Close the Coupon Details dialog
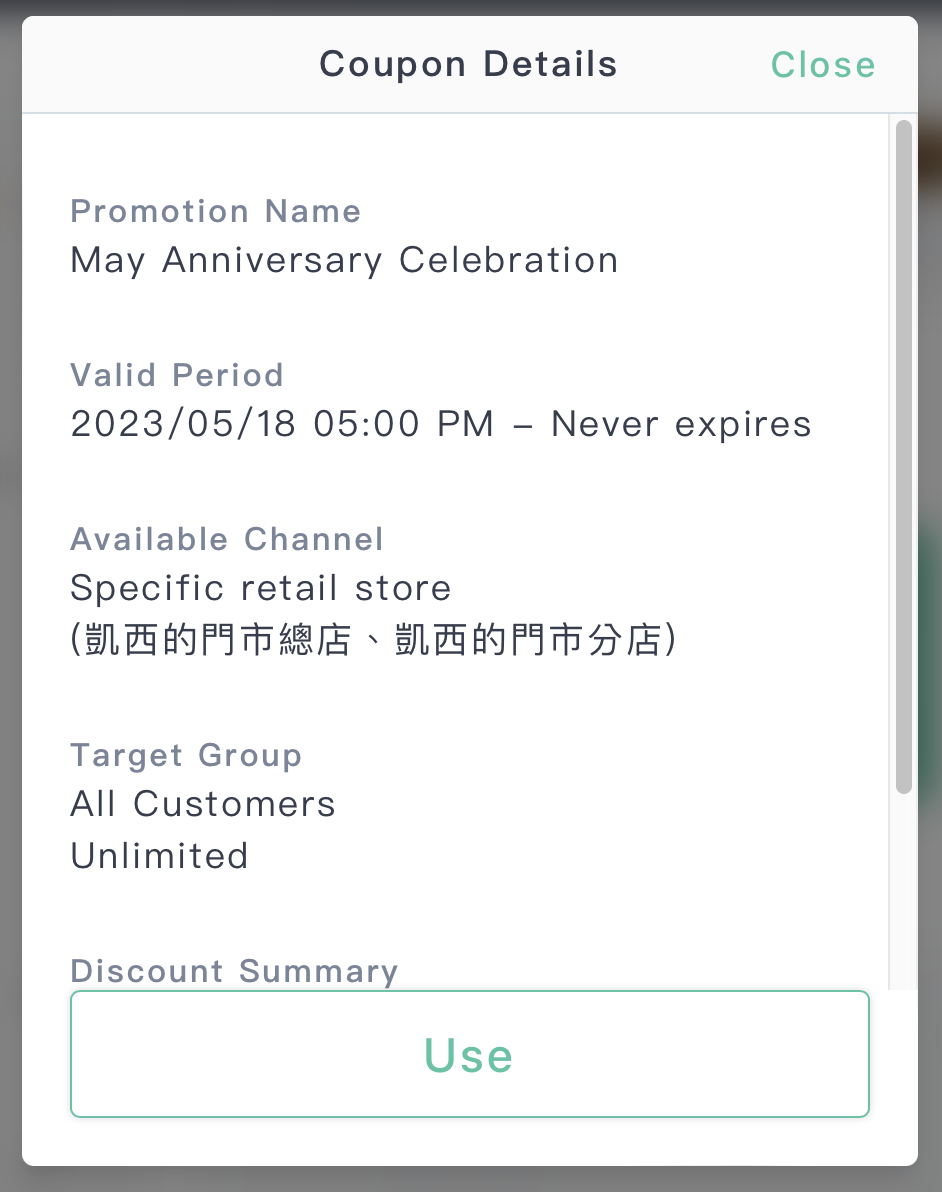This screenshot has height=1192, width=942. click(822, 65)
